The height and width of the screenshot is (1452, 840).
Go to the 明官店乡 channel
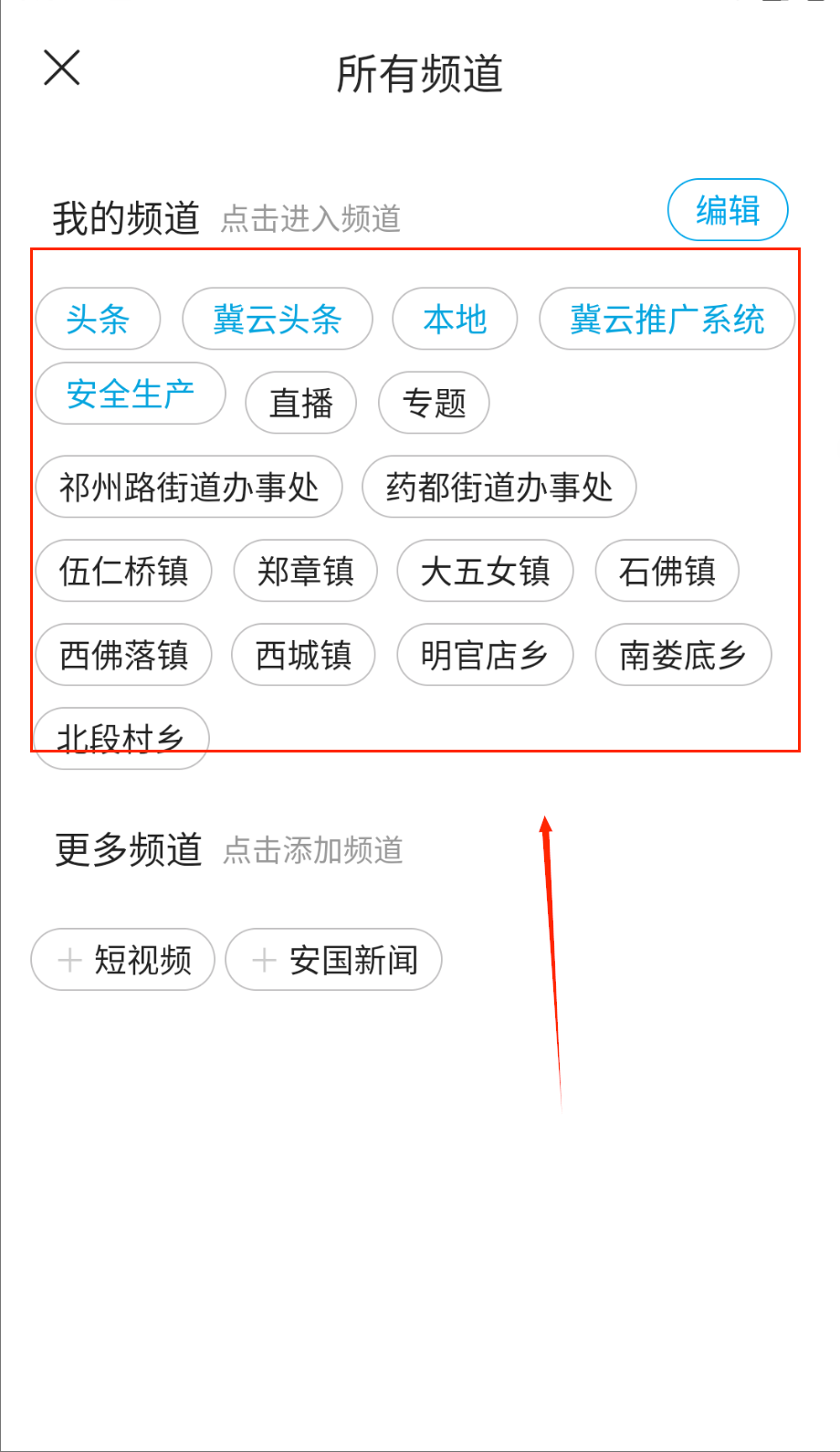(485, 655)
